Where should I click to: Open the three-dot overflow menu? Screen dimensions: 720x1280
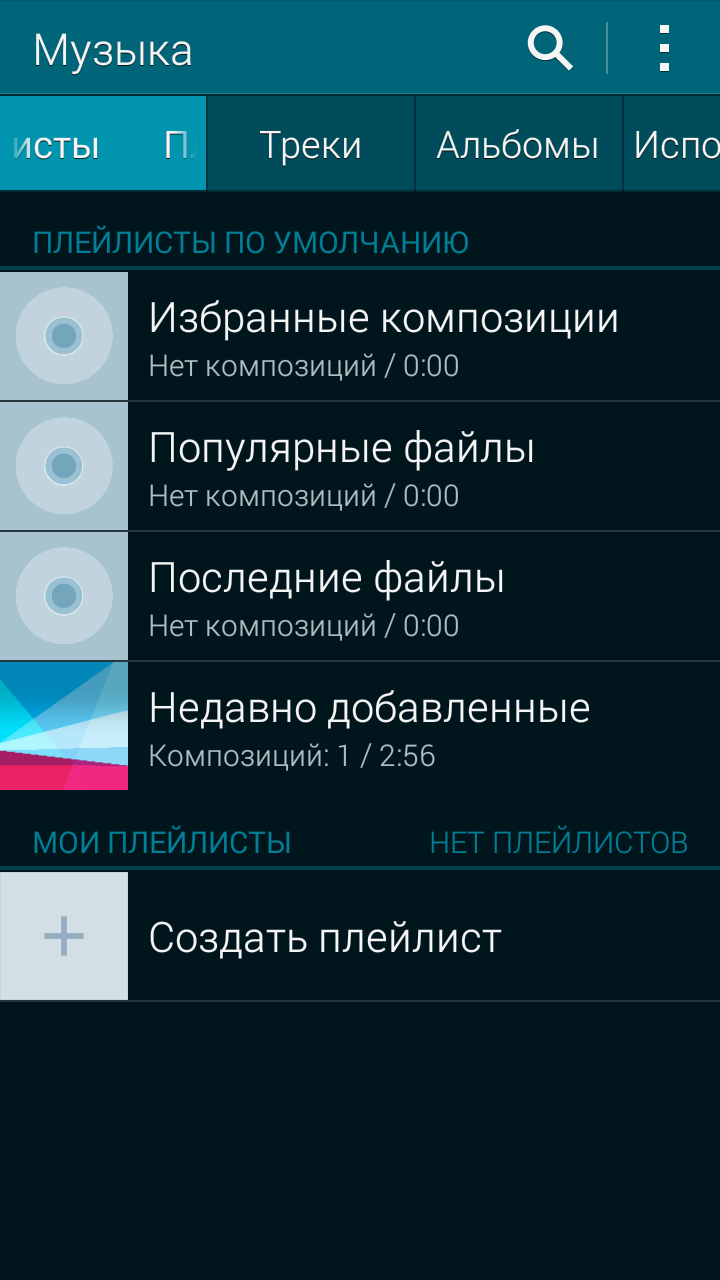[x=664, y=48]
